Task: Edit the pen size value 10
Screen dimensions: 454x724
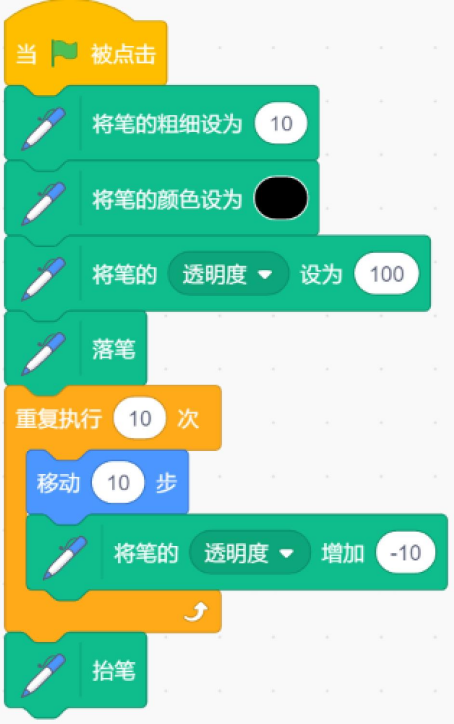Action: (x=281, y=123)
